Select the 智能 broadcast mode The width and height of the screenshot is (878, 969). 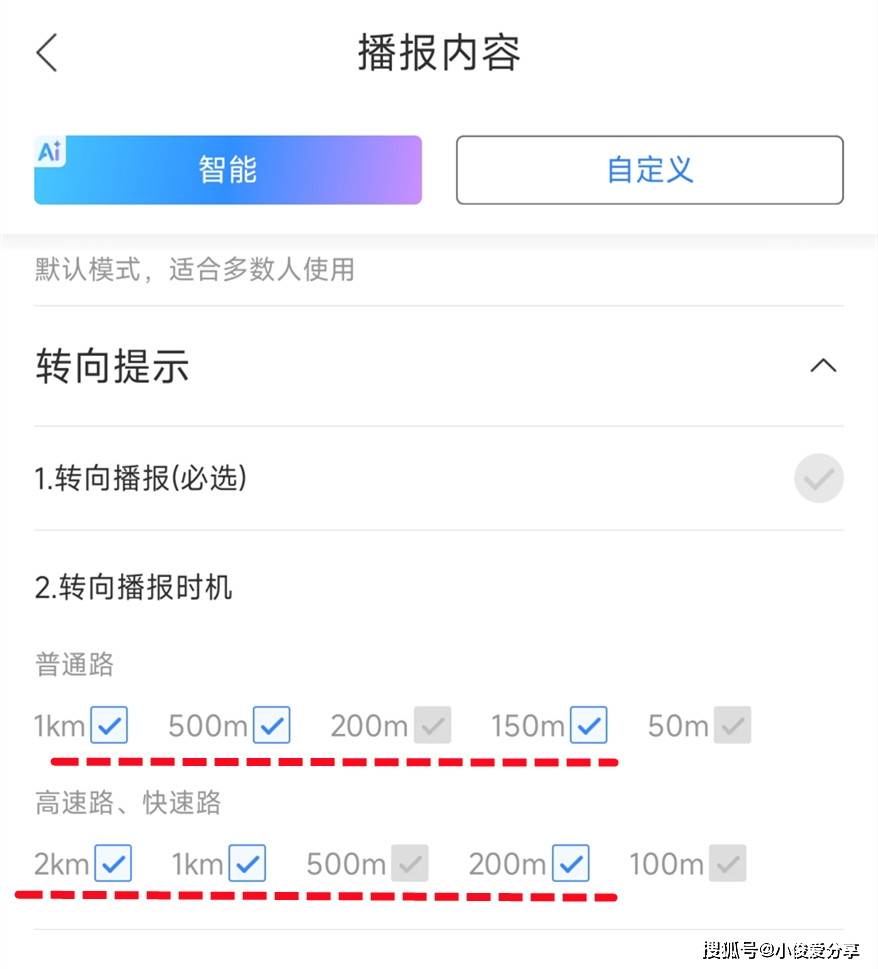point(228,170)
